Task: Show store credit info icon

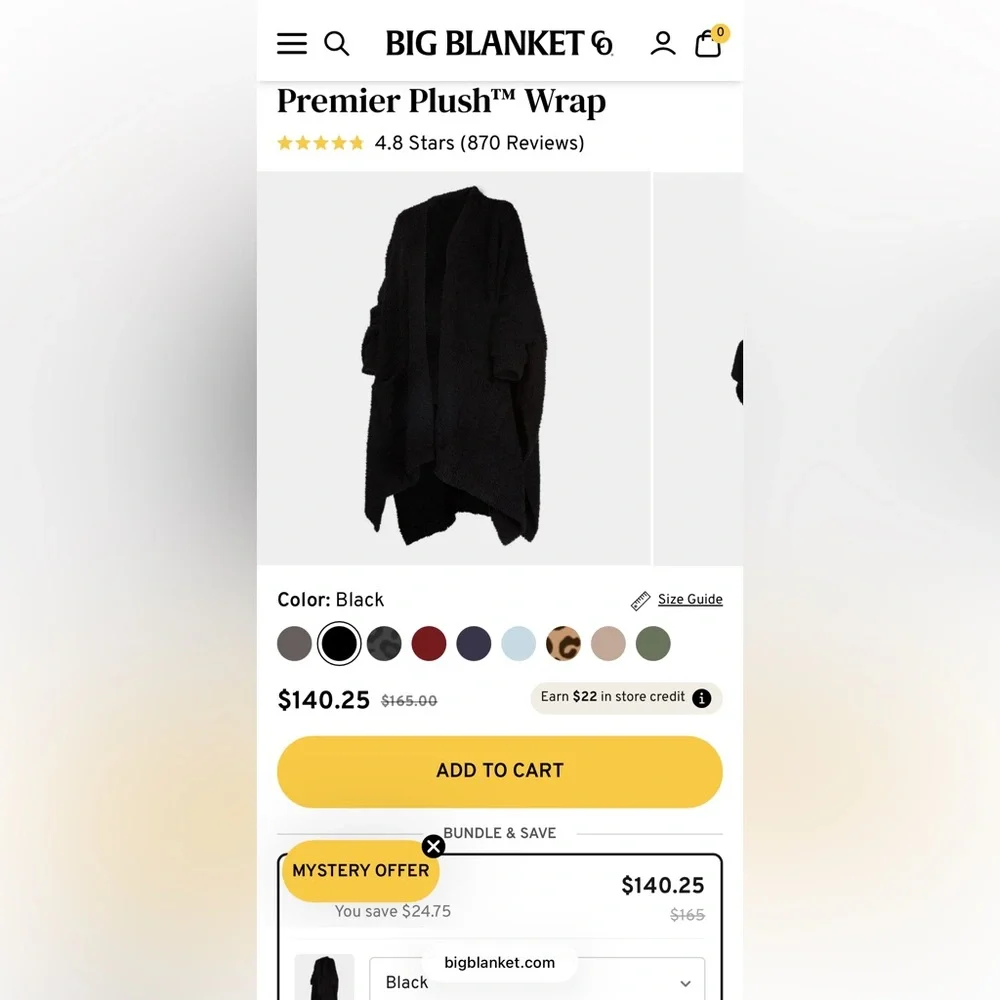Action: pos(702,698)
